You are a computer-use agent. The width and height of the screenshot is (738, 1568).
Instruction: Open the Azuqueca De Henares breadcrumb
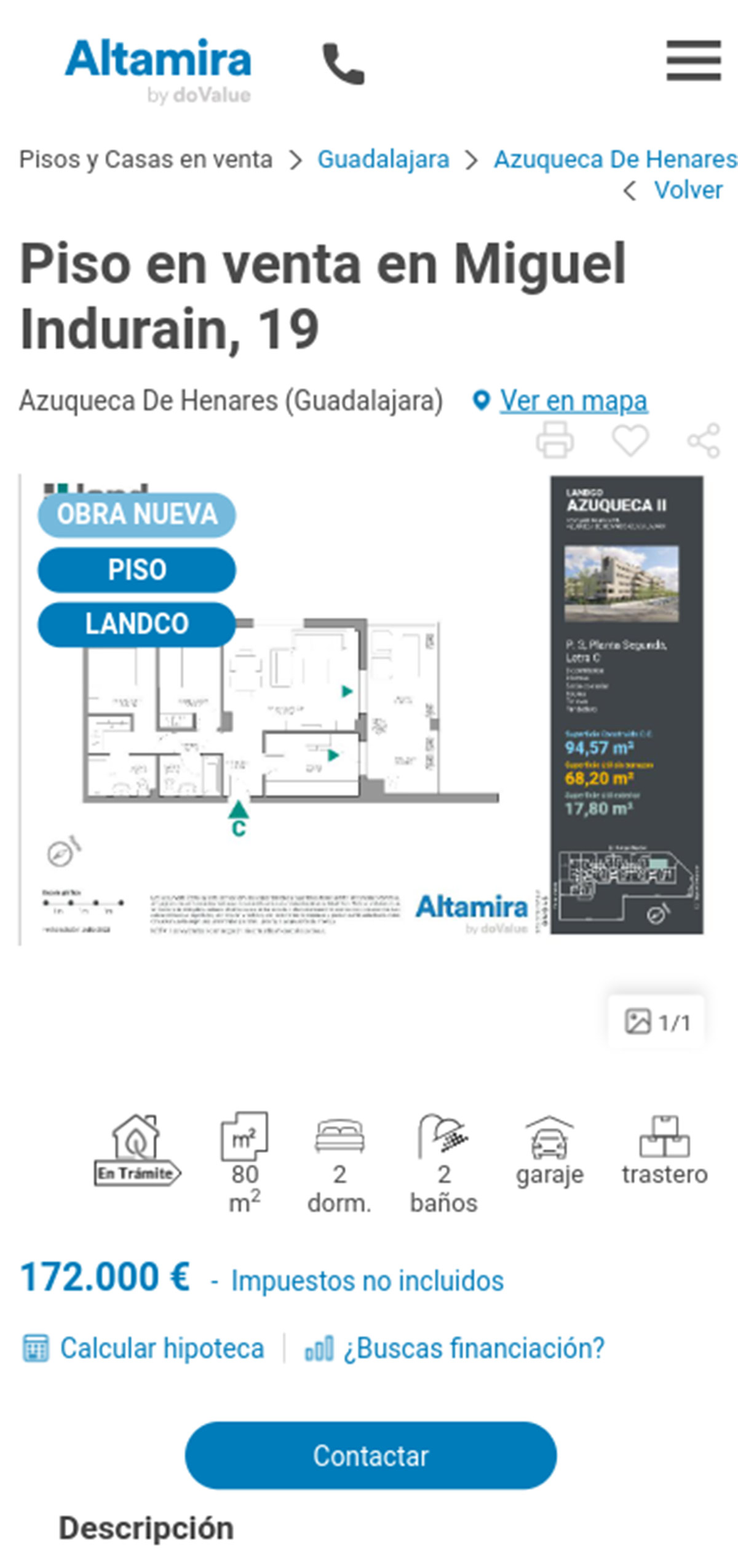tap(615, 160)
